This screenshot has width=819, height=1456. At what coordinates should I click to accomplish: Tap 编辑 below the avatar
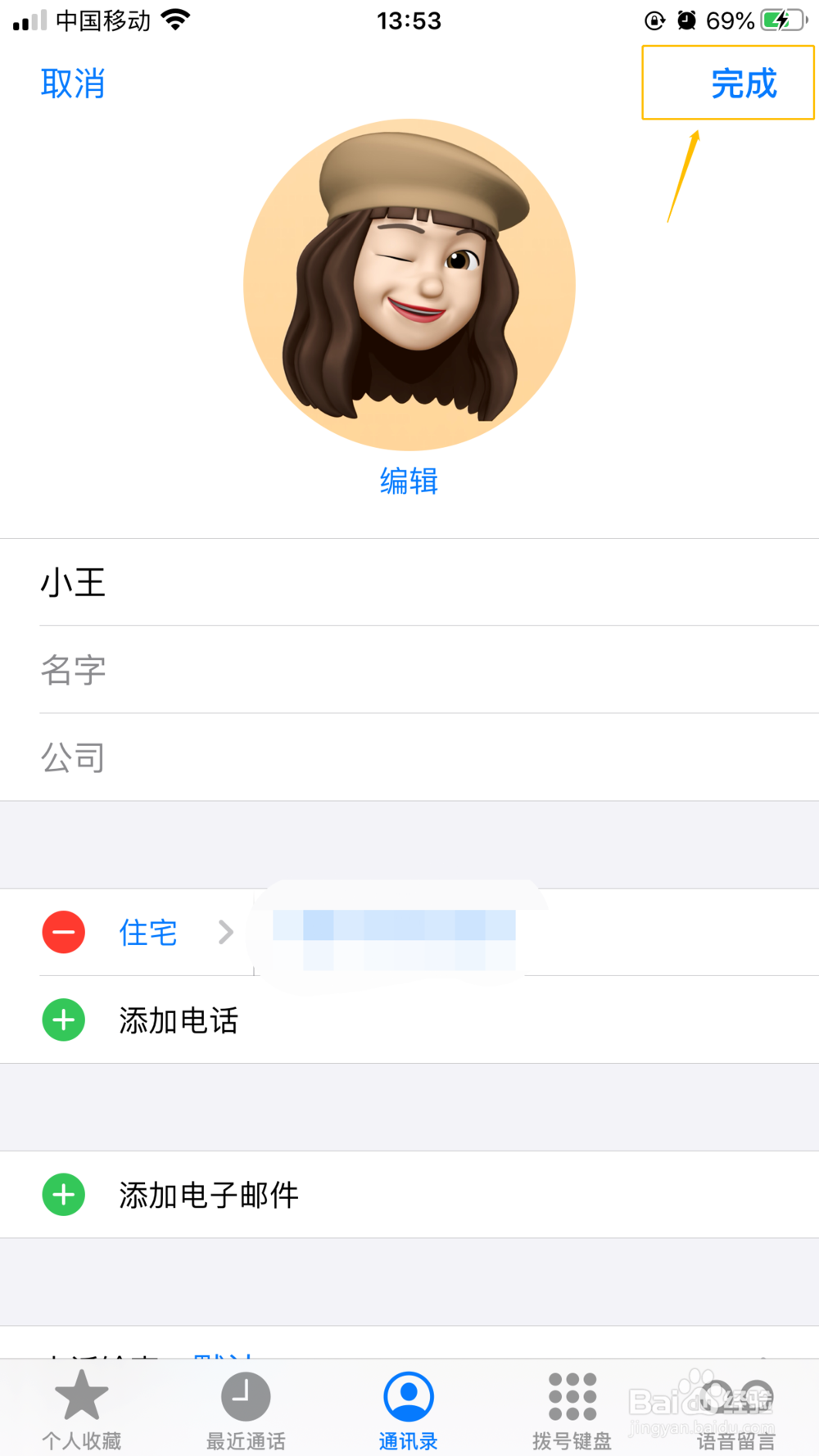[409, 482]
